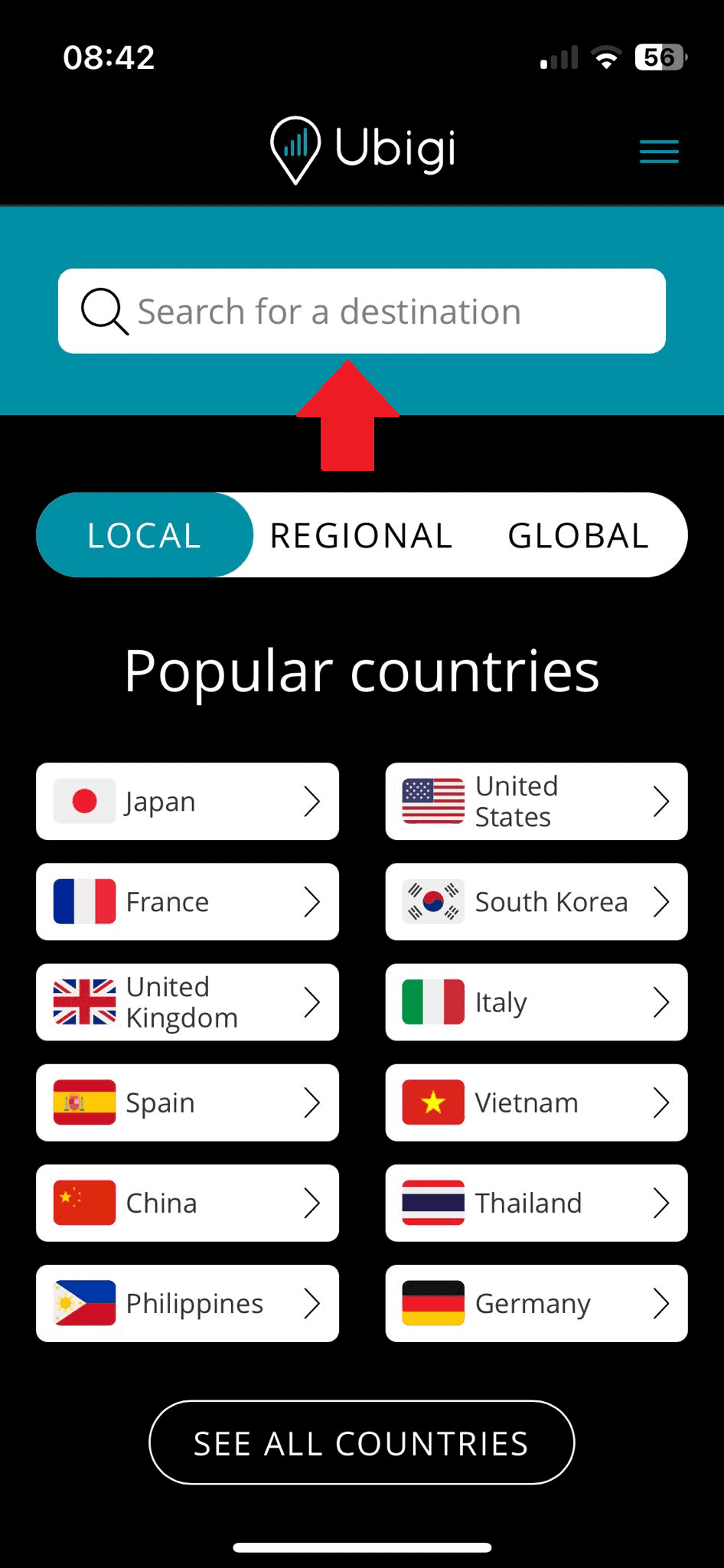Choose Italy from the list
The width and height of the screenshot is (724, 1568).
coord(536,1002)
